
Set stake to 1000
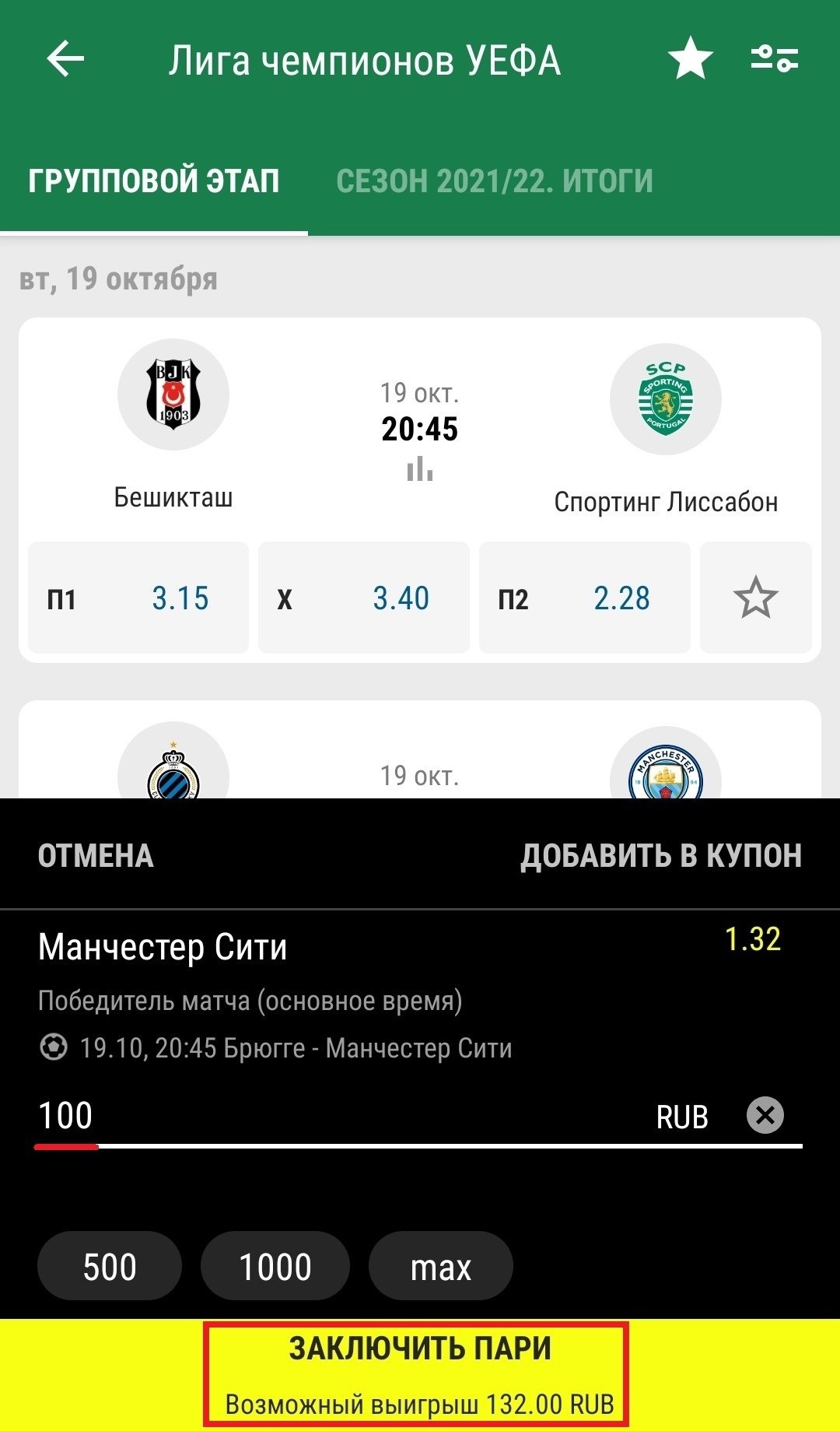point(275,1266)
